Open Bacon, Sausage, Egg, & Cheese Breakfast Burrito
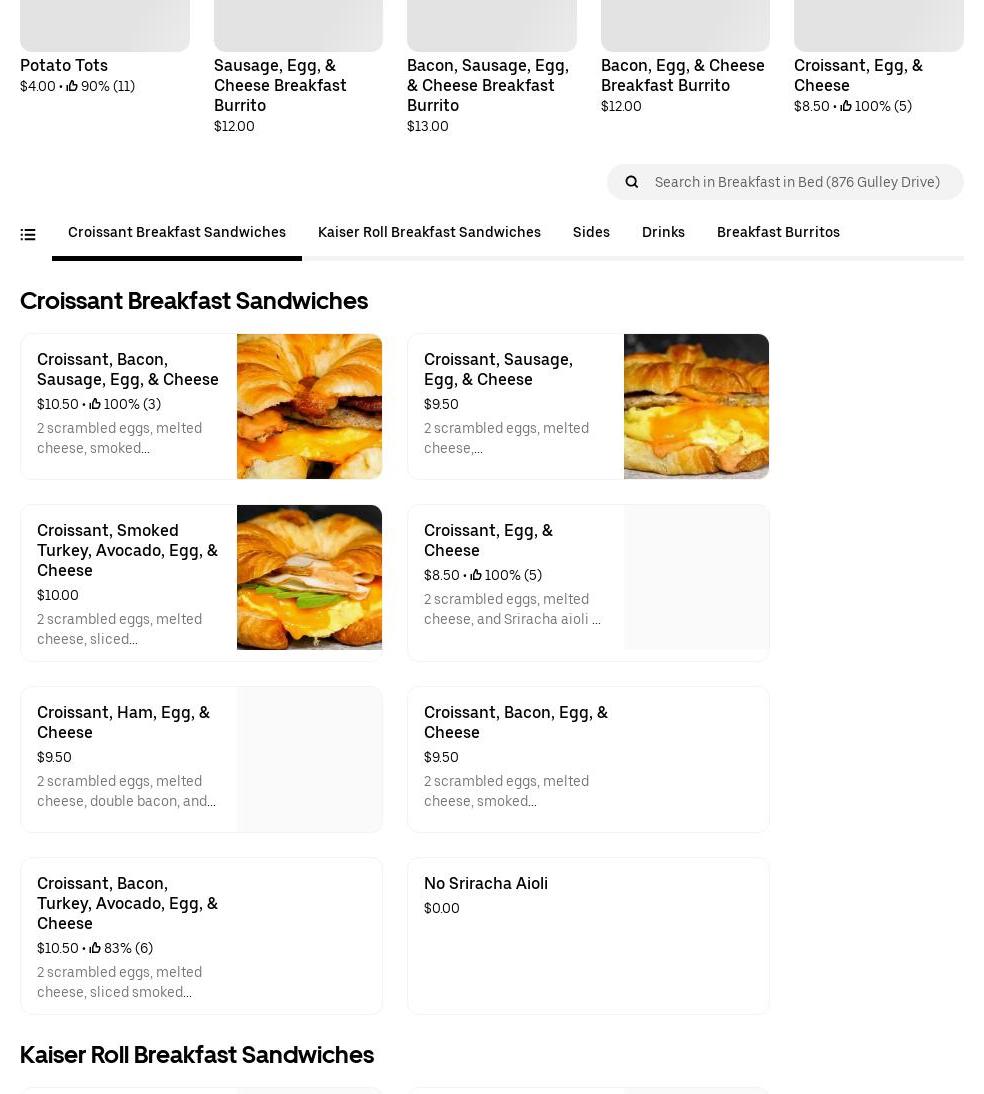This screenshot has height=1094, width=984. 488,85
